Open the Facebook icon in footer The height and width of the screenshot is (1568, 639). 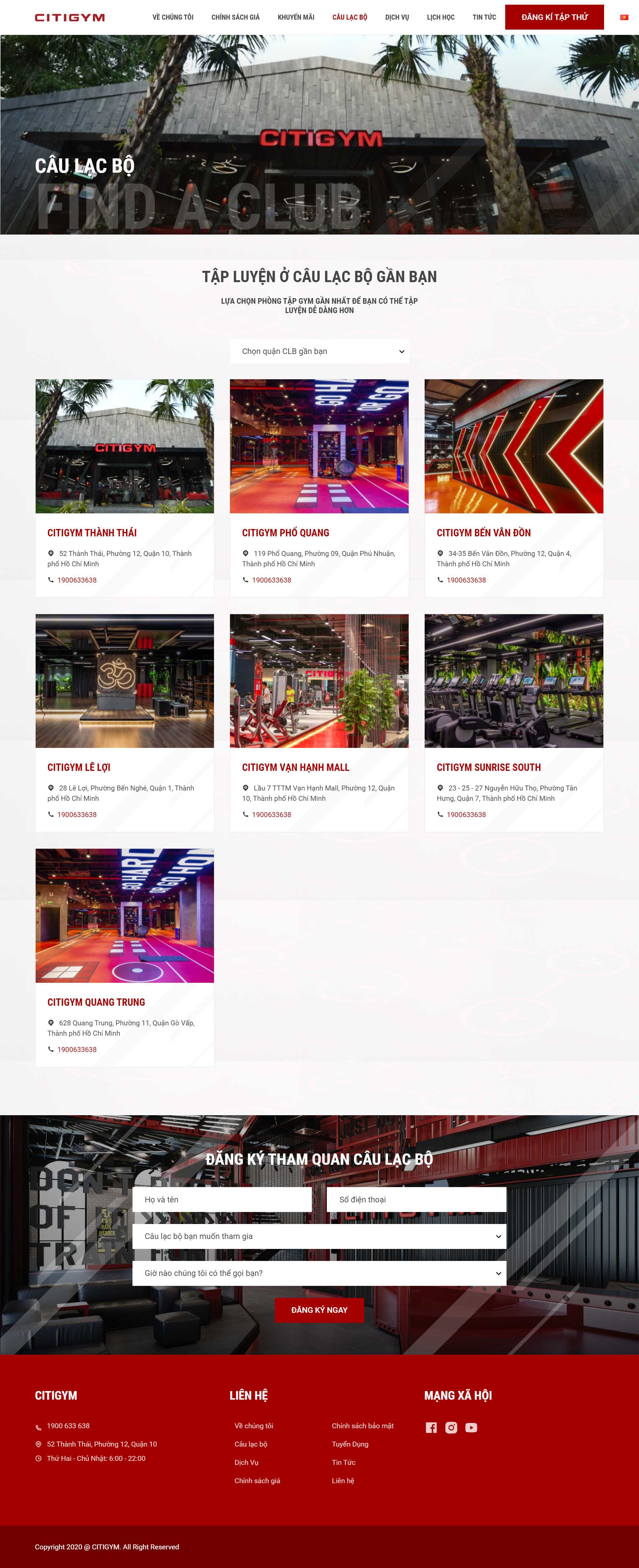[x=431, y=1427]
